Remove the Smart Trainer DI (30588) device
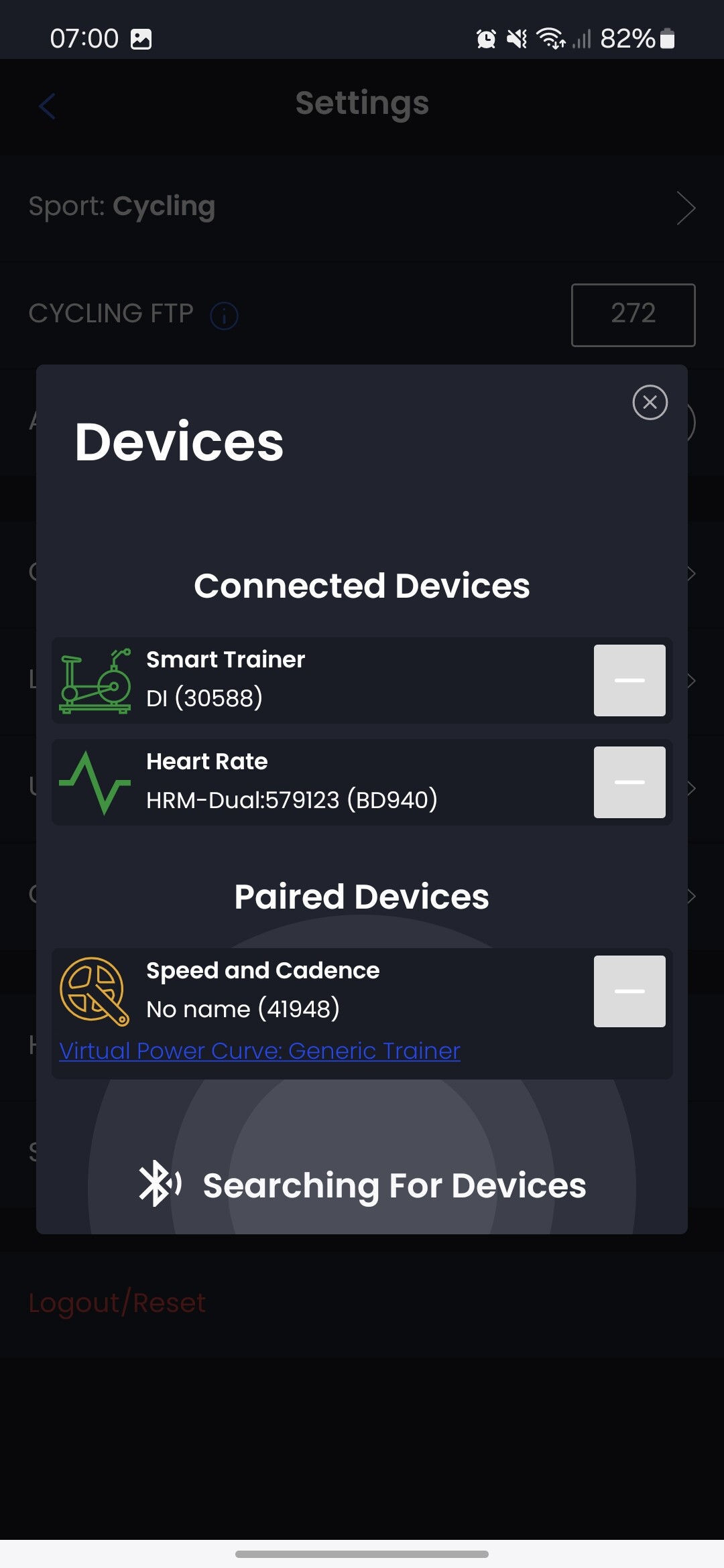724x1568 pixels. point(629,680)
